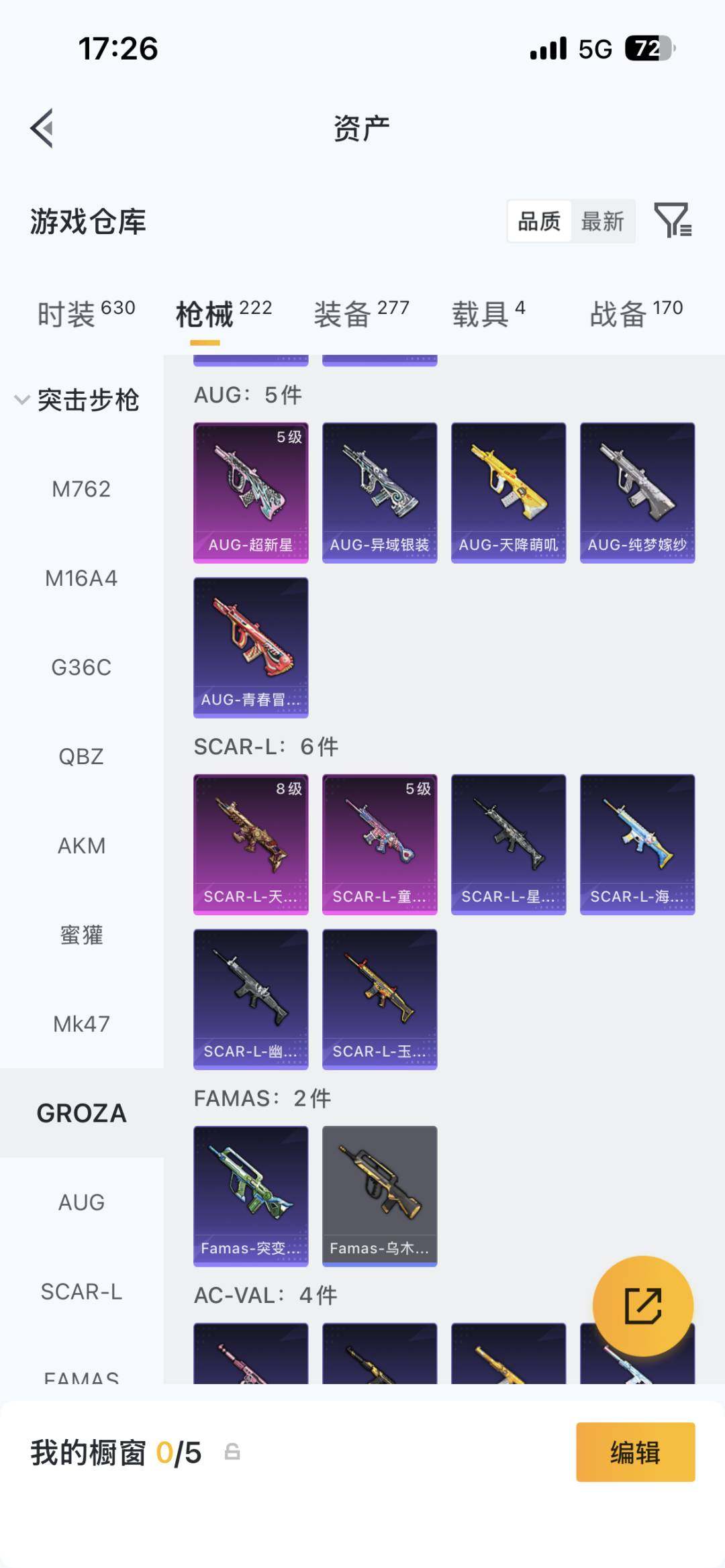Tap the yellow floating share button
This screenshot has width=725, height=1568.
point(642,1306)
